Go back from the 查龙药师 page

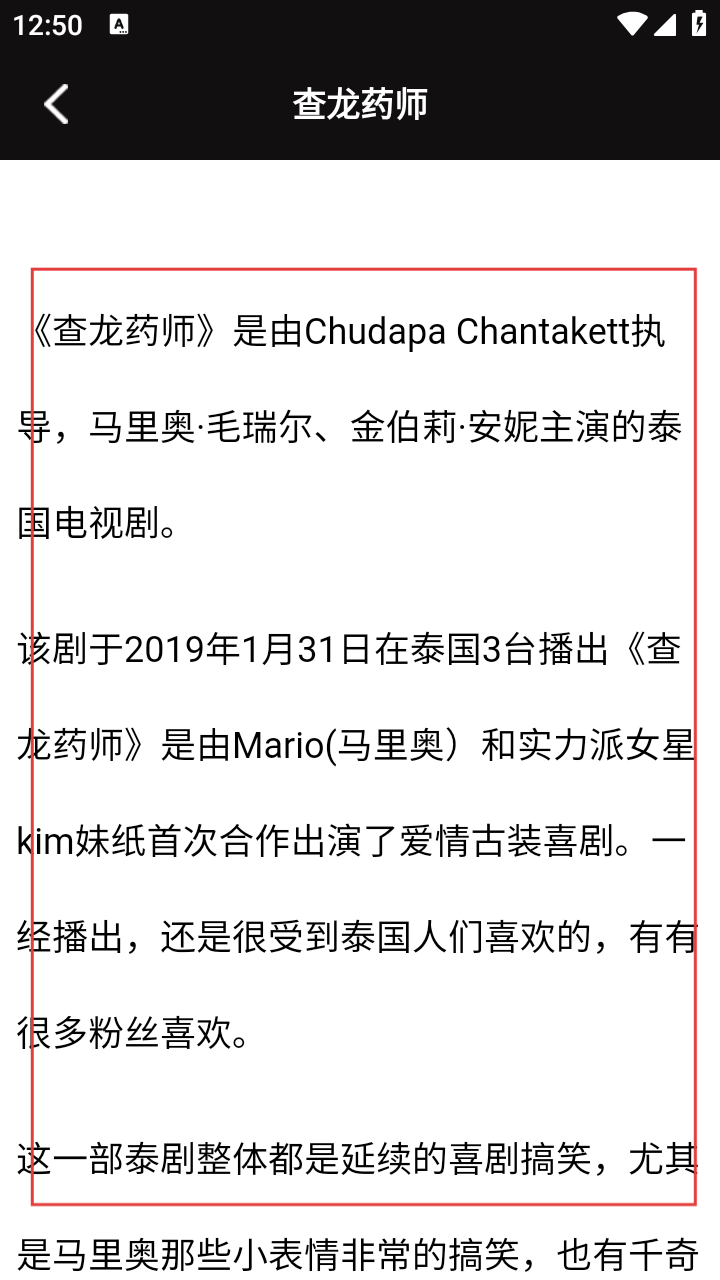pos(56,104)
